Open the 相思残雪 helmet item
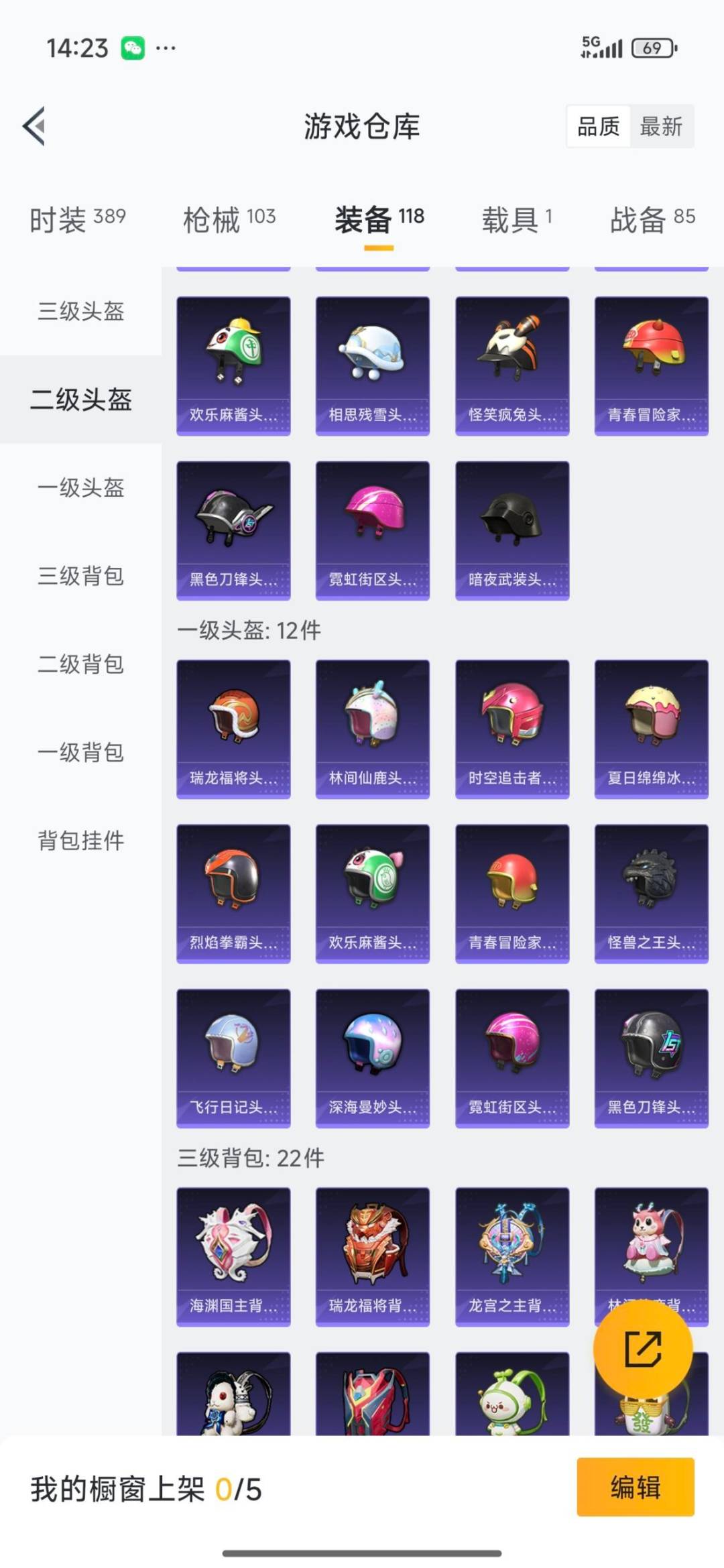Viewport: 724px width, 1568px height. click(373, 365)
